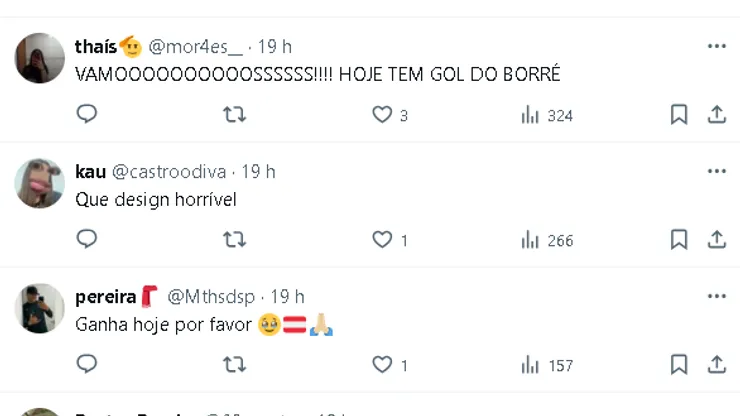The height and width of the screenshot is (416, 740).
Task: View analytics for kau's tweet
Action: (x=546, y=240)
